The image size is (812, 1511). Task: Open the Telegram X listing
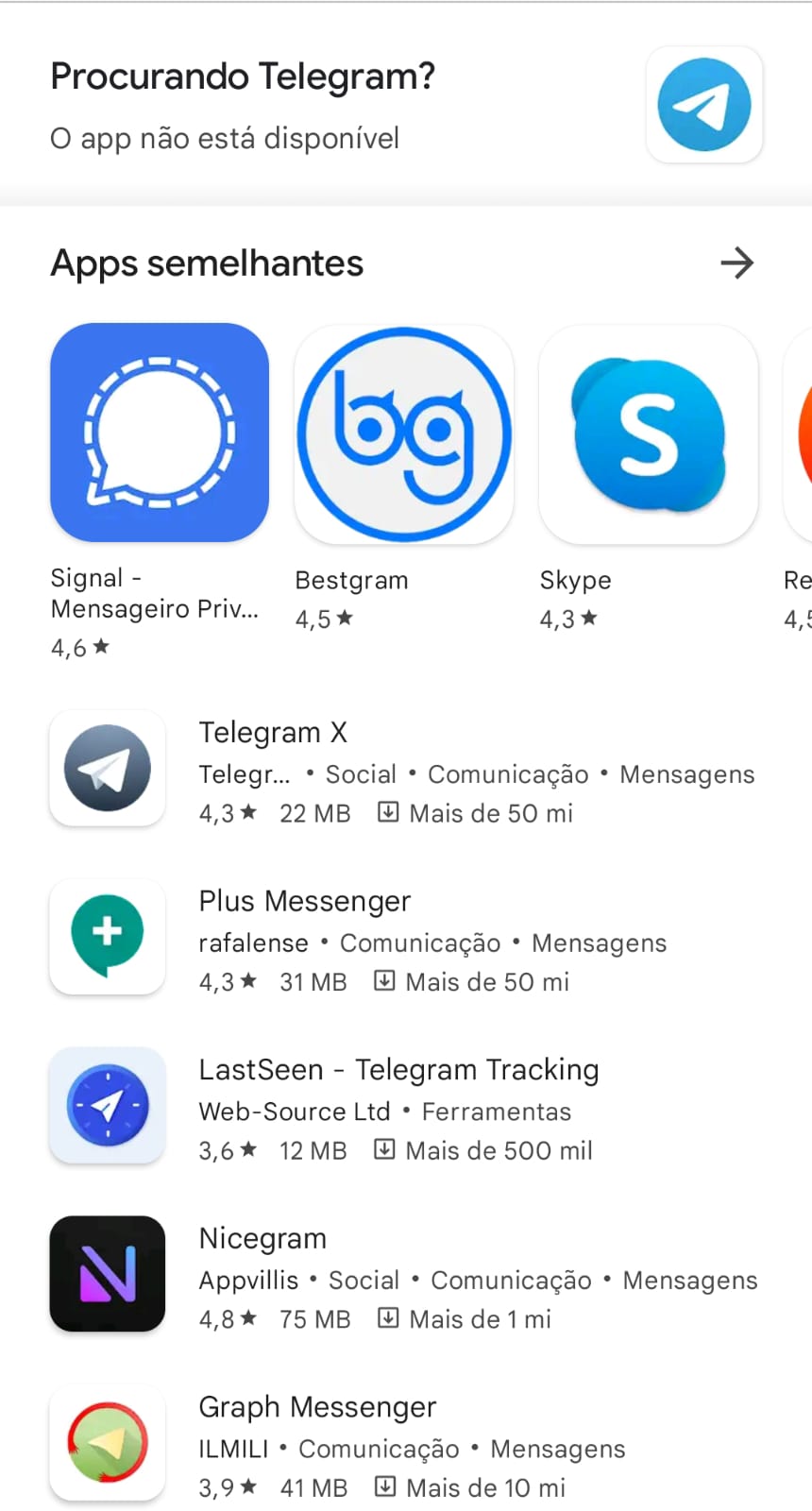click(x=406, y=770)
